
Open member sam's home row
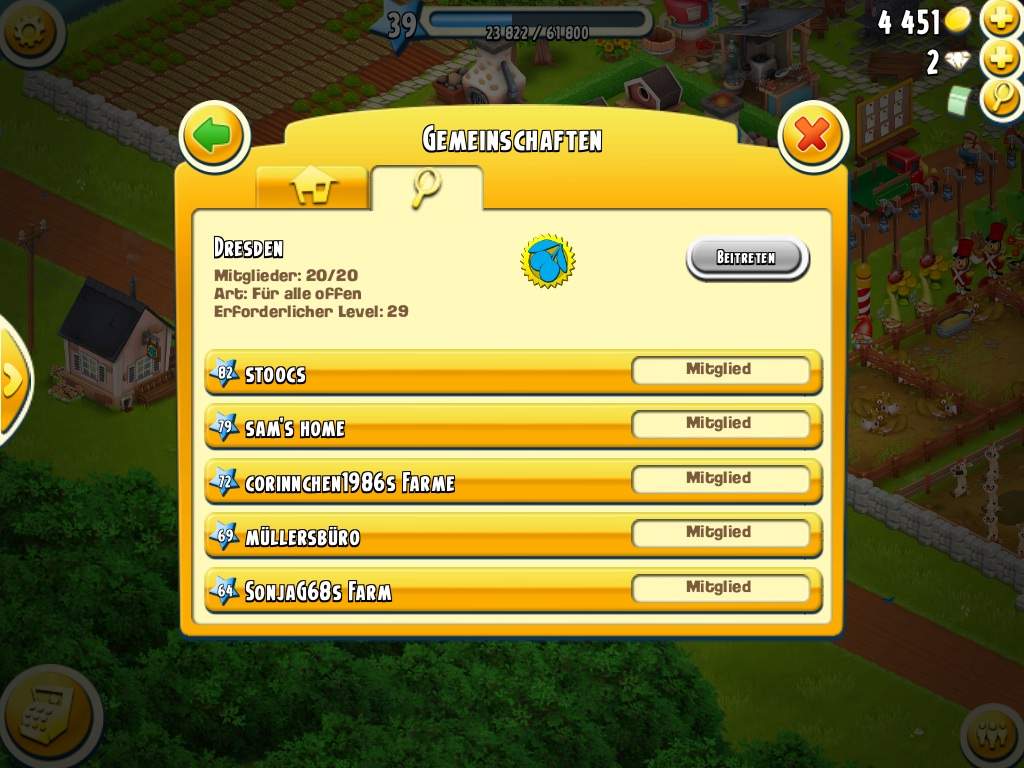420,428
